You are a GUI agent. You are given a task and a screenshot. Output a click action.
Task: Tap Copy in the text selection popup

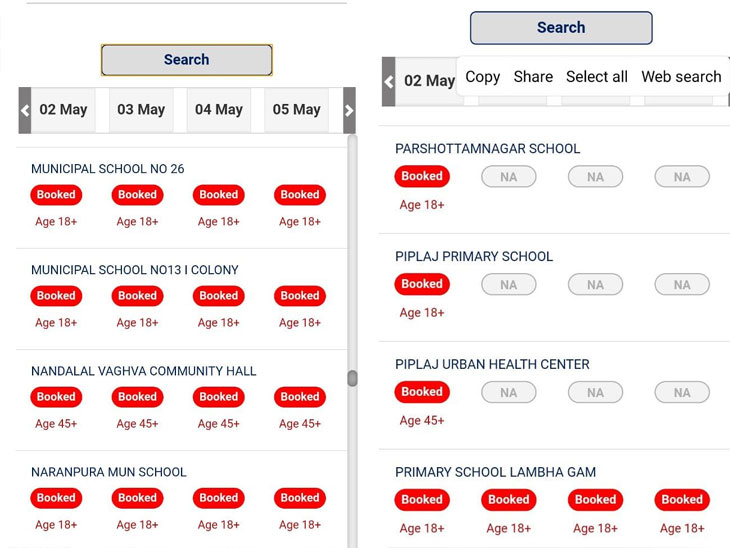(x=482, y=77)
